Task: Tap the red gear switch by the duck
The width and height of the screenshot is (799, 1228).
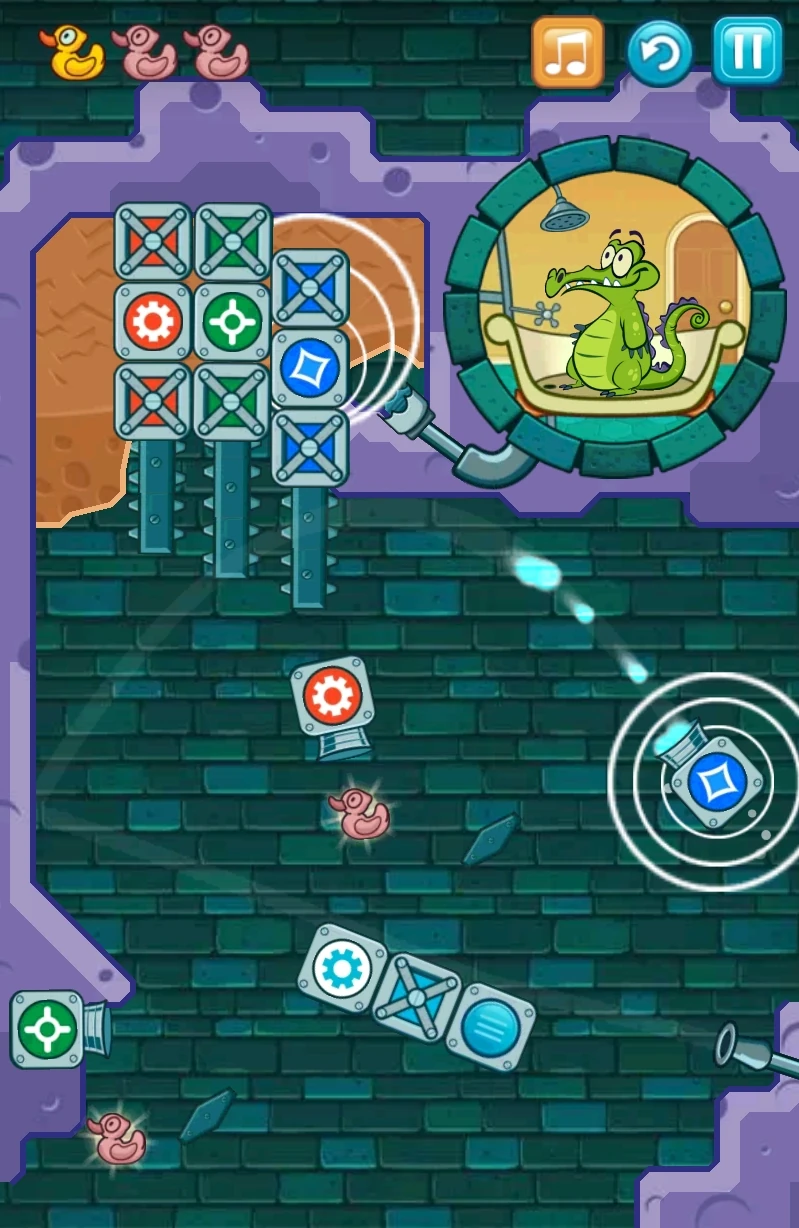Action: pos(332,696)
